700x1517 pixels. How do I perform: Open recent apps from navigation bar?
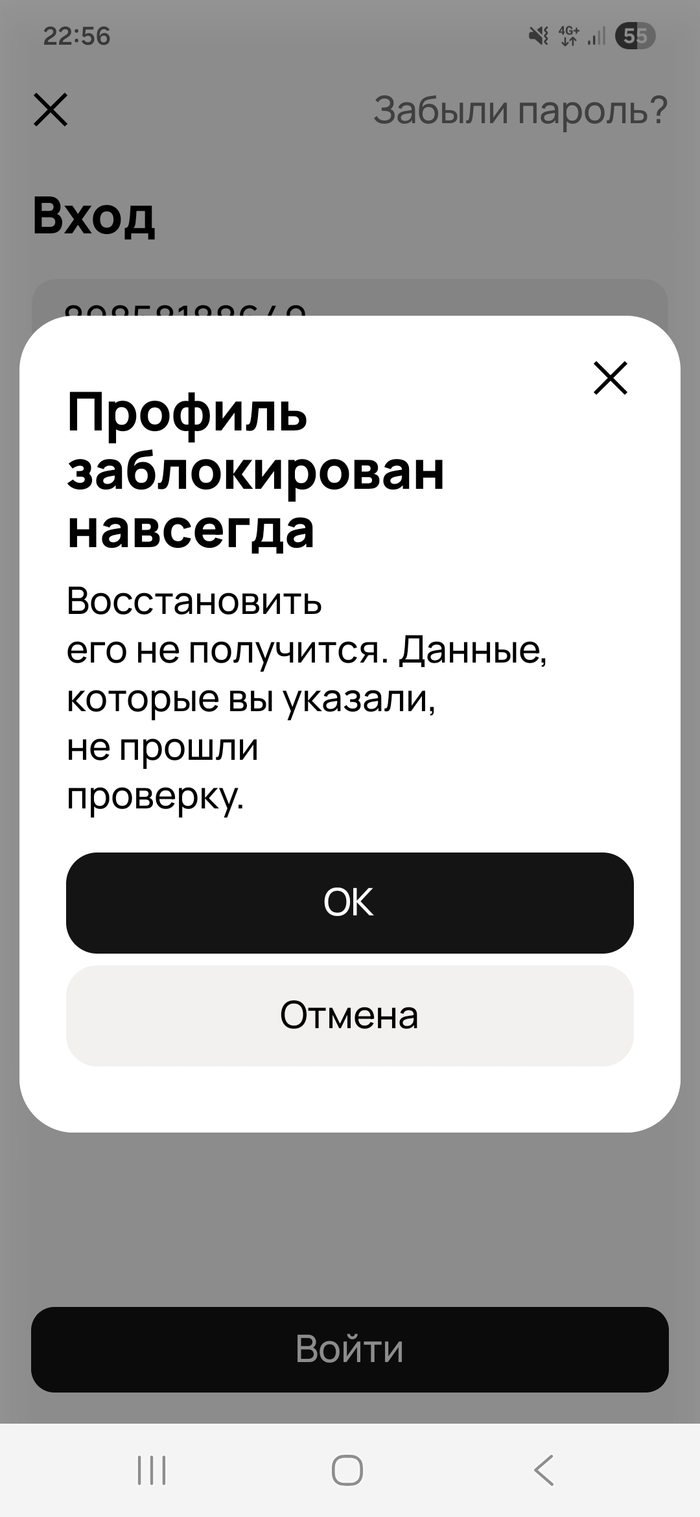(152, 1470)
